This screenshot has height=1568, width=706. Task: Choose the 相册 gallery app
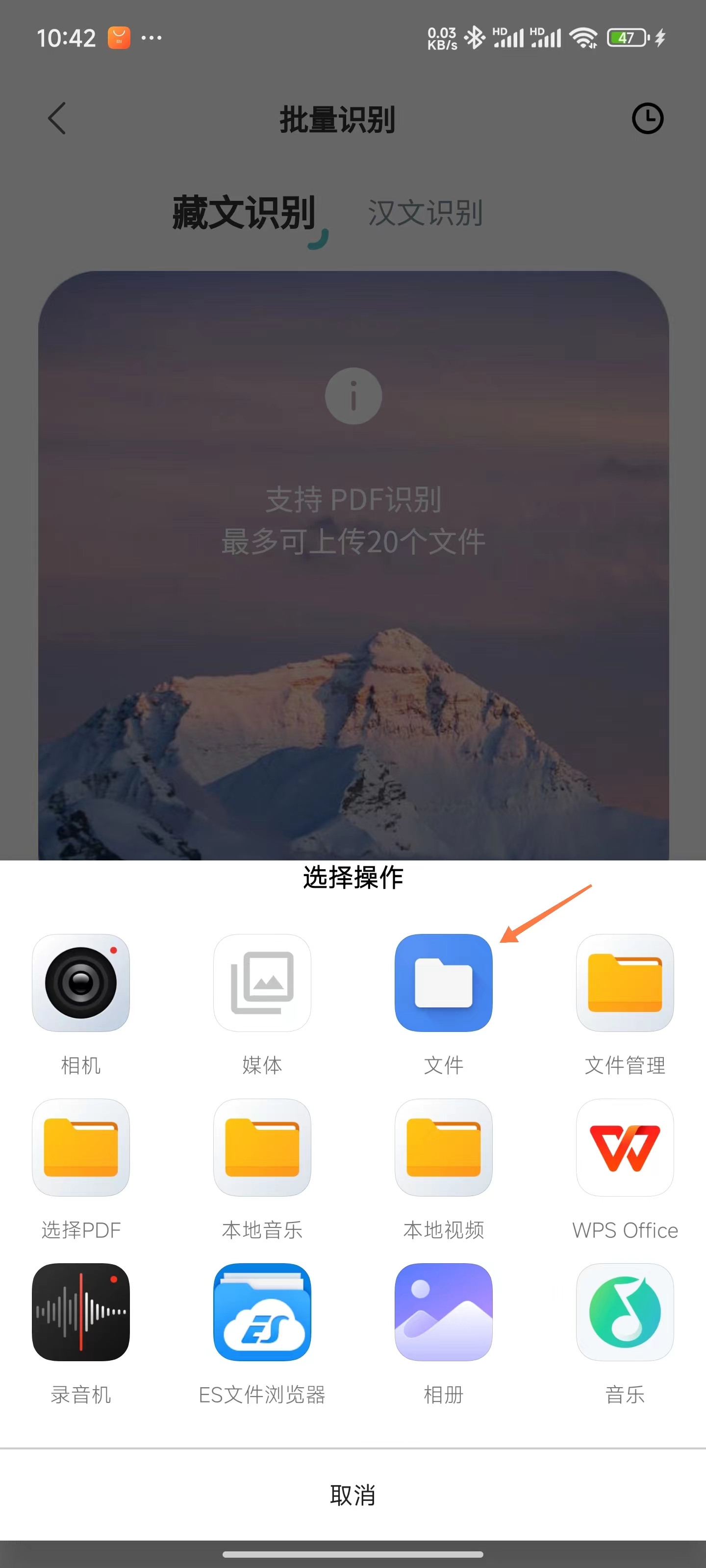coord(444,1312)
